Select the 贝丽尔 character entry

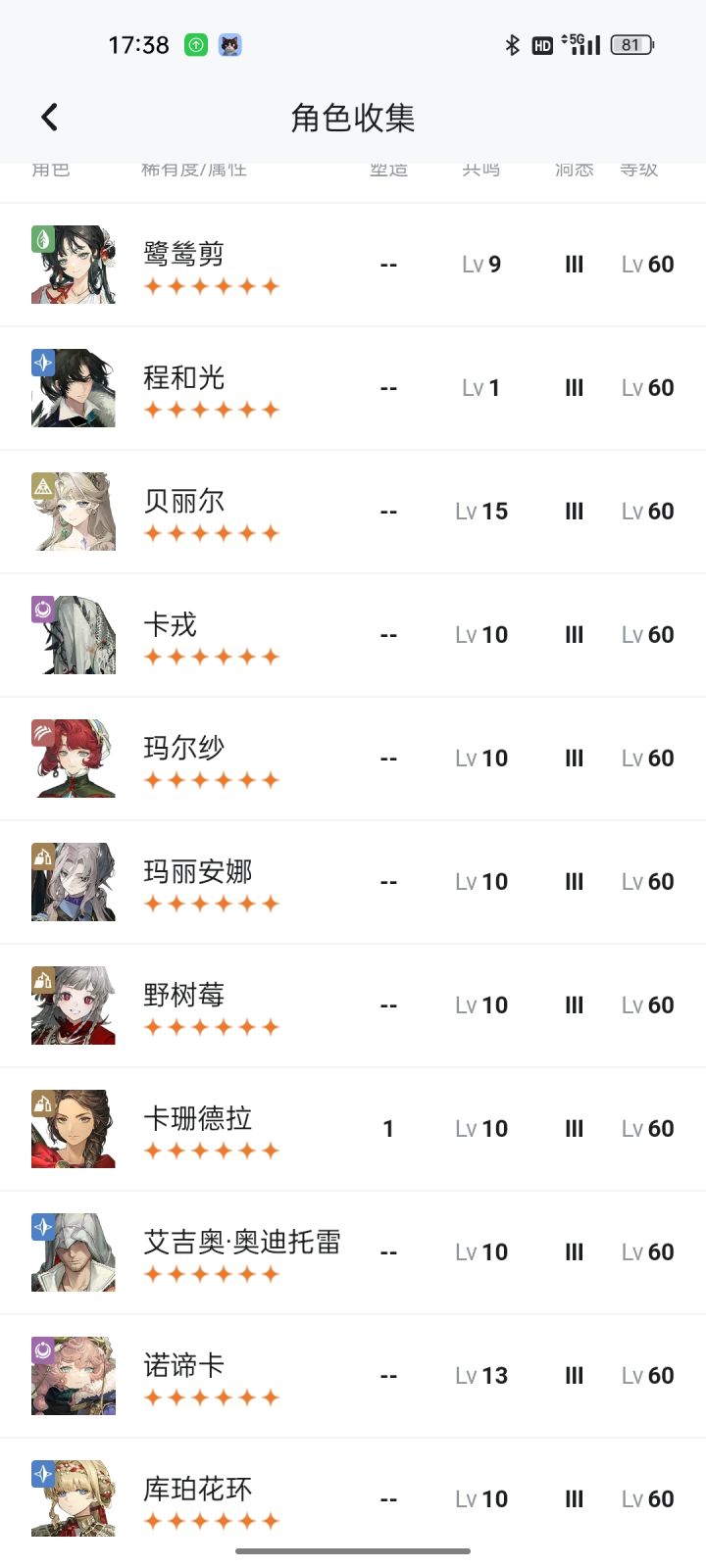coord(353,512)
